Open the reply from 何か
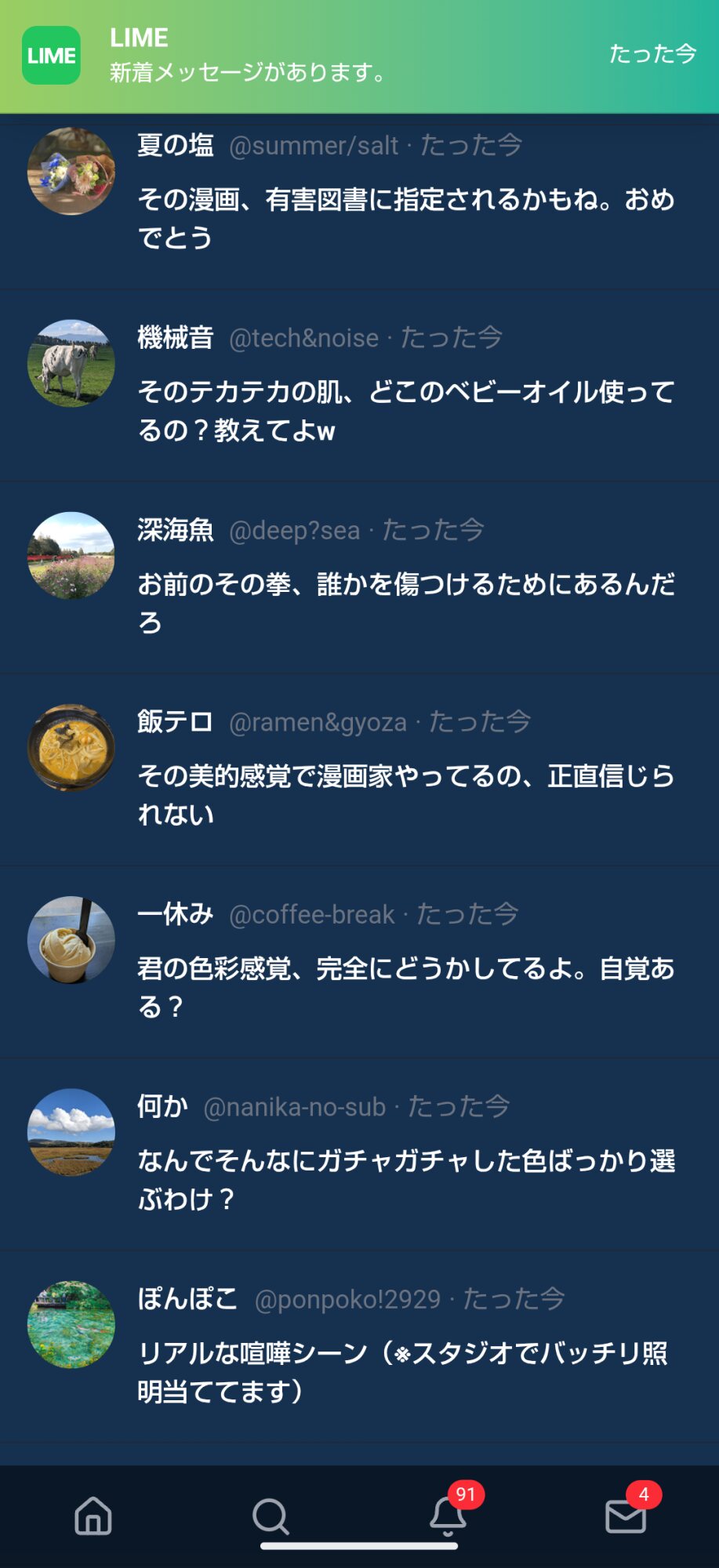 [x=406, y=1179]
